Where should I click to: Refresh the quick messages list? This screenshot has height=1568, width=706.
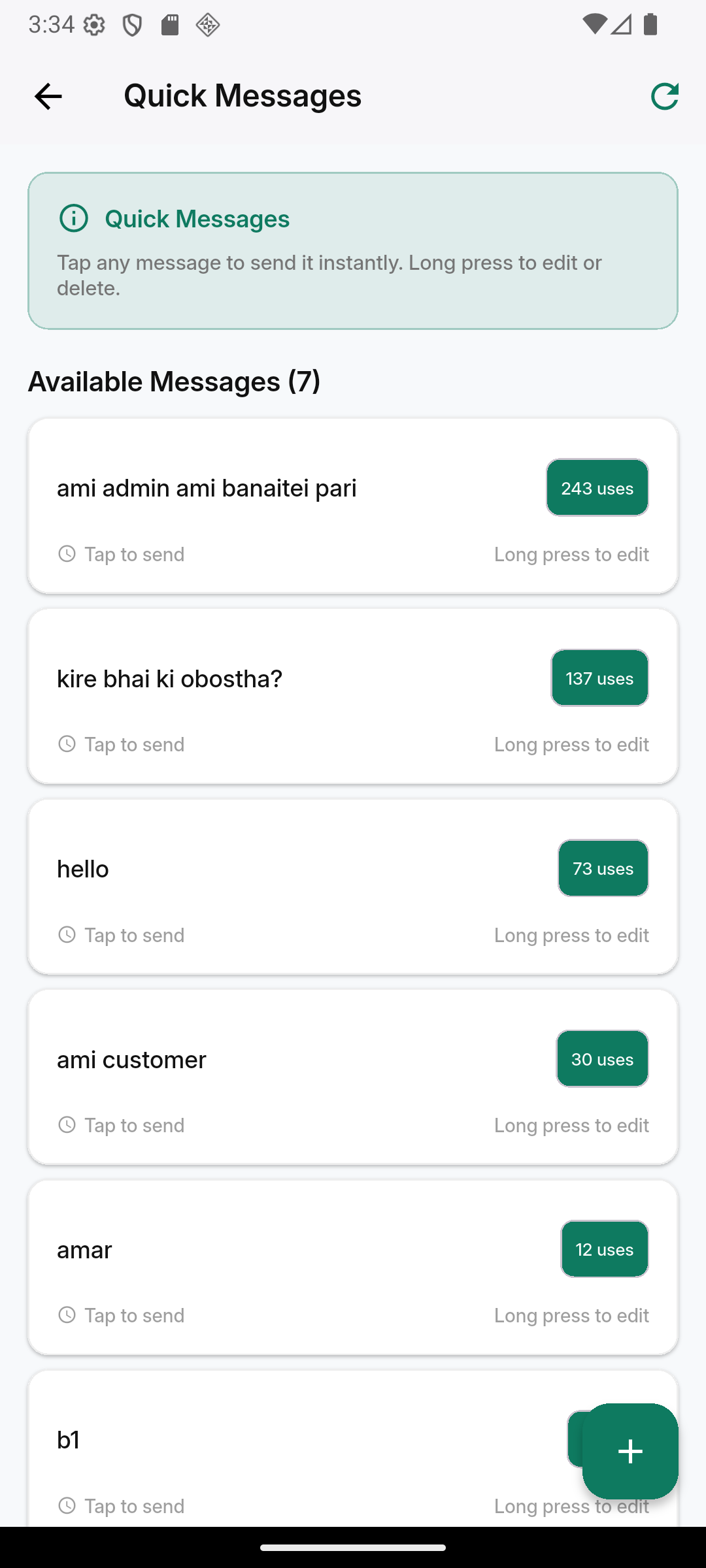(x=664, y=97)
